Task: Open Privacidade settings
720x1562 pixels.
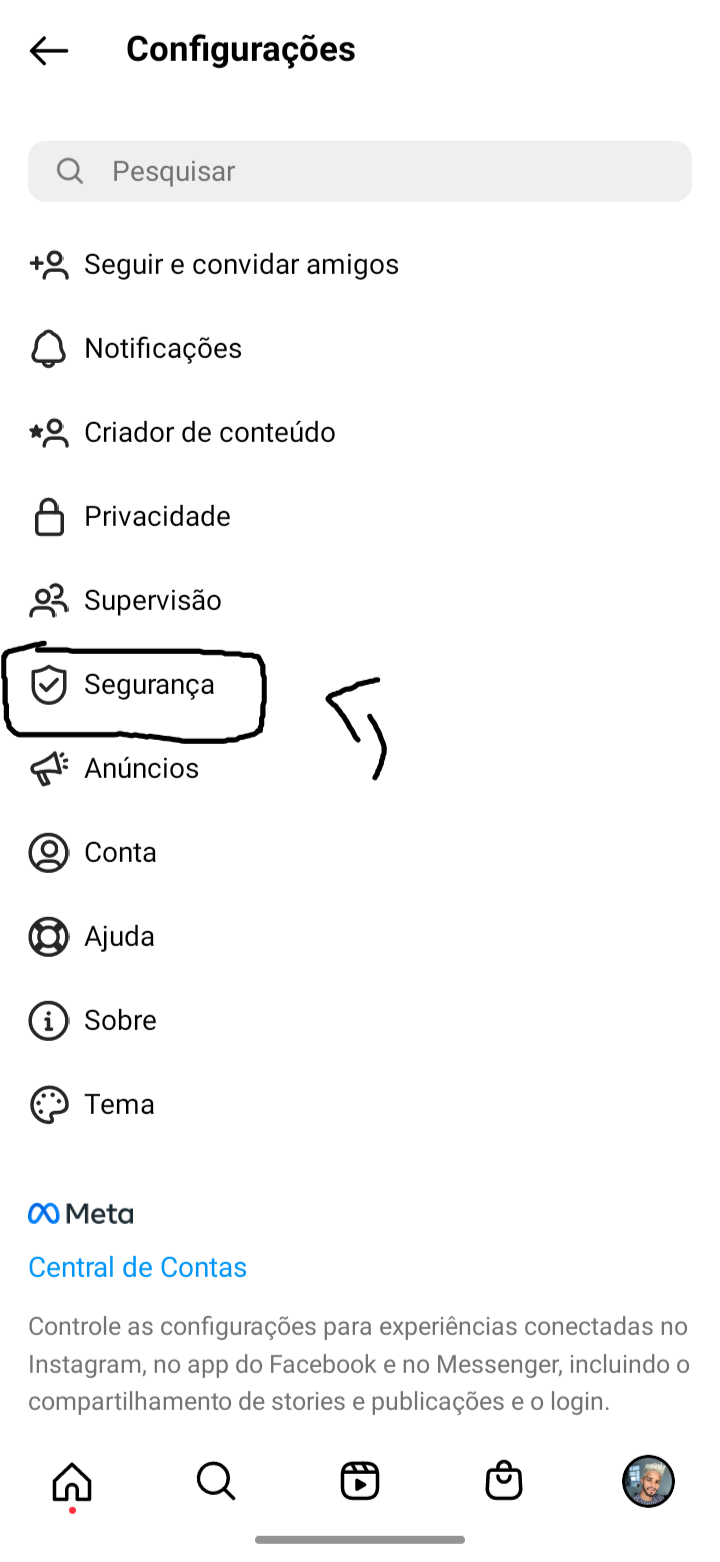Action: click(x=360, y=516)
